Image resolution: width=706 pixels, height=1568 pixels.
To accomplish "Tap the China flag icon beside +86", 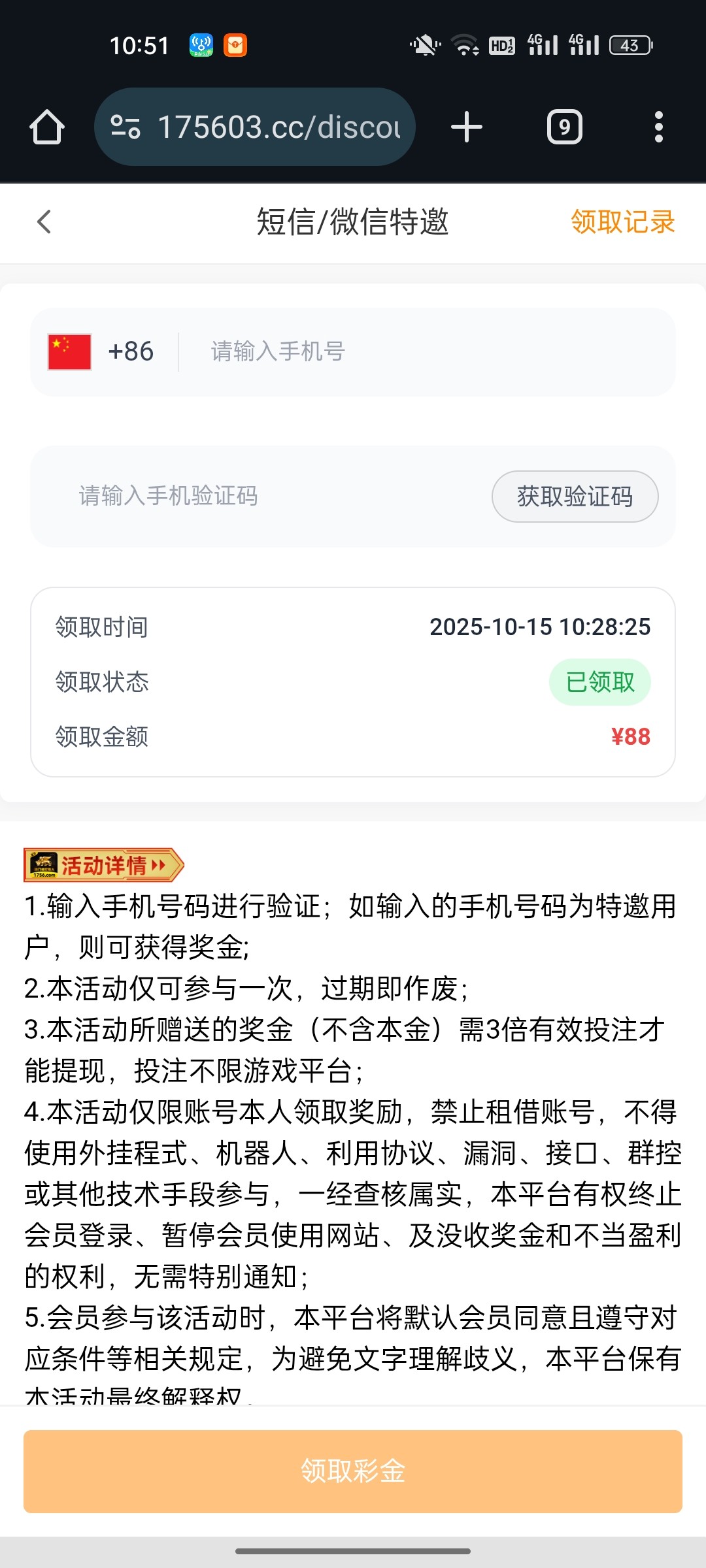I will (69, 351).
